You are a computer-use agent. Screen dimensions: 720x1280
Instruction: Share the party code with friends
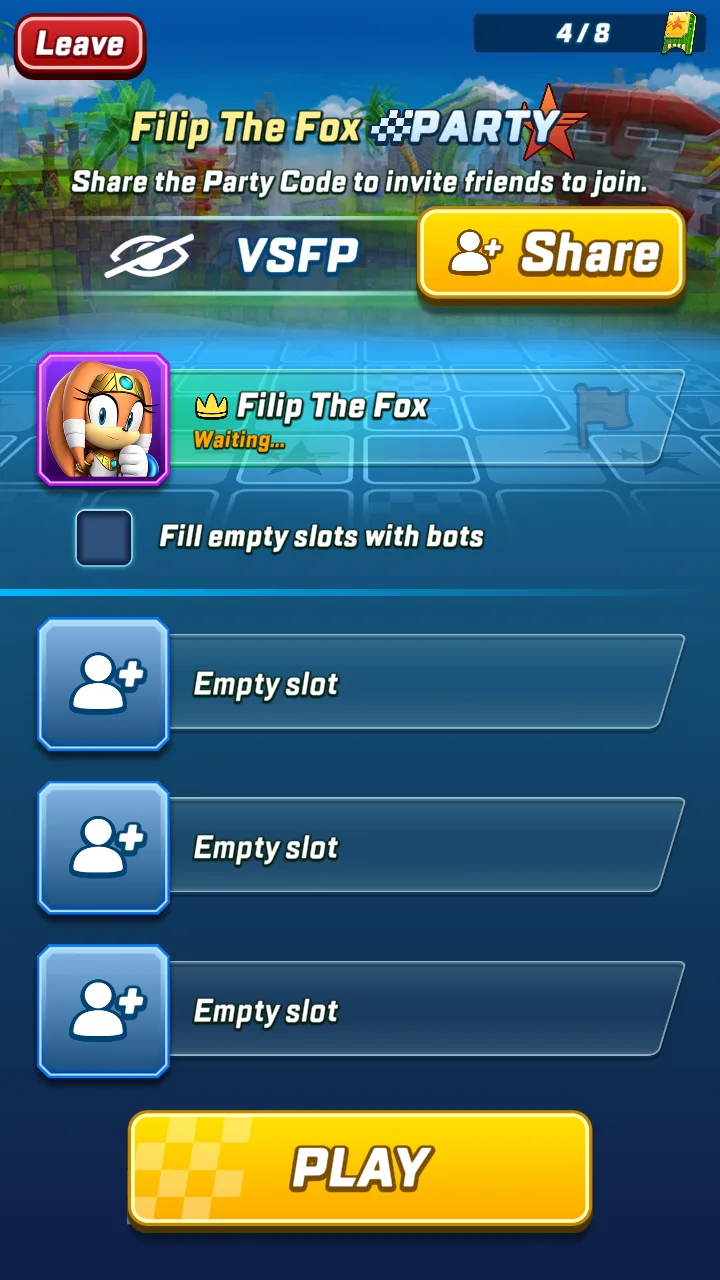click(551, 254)
